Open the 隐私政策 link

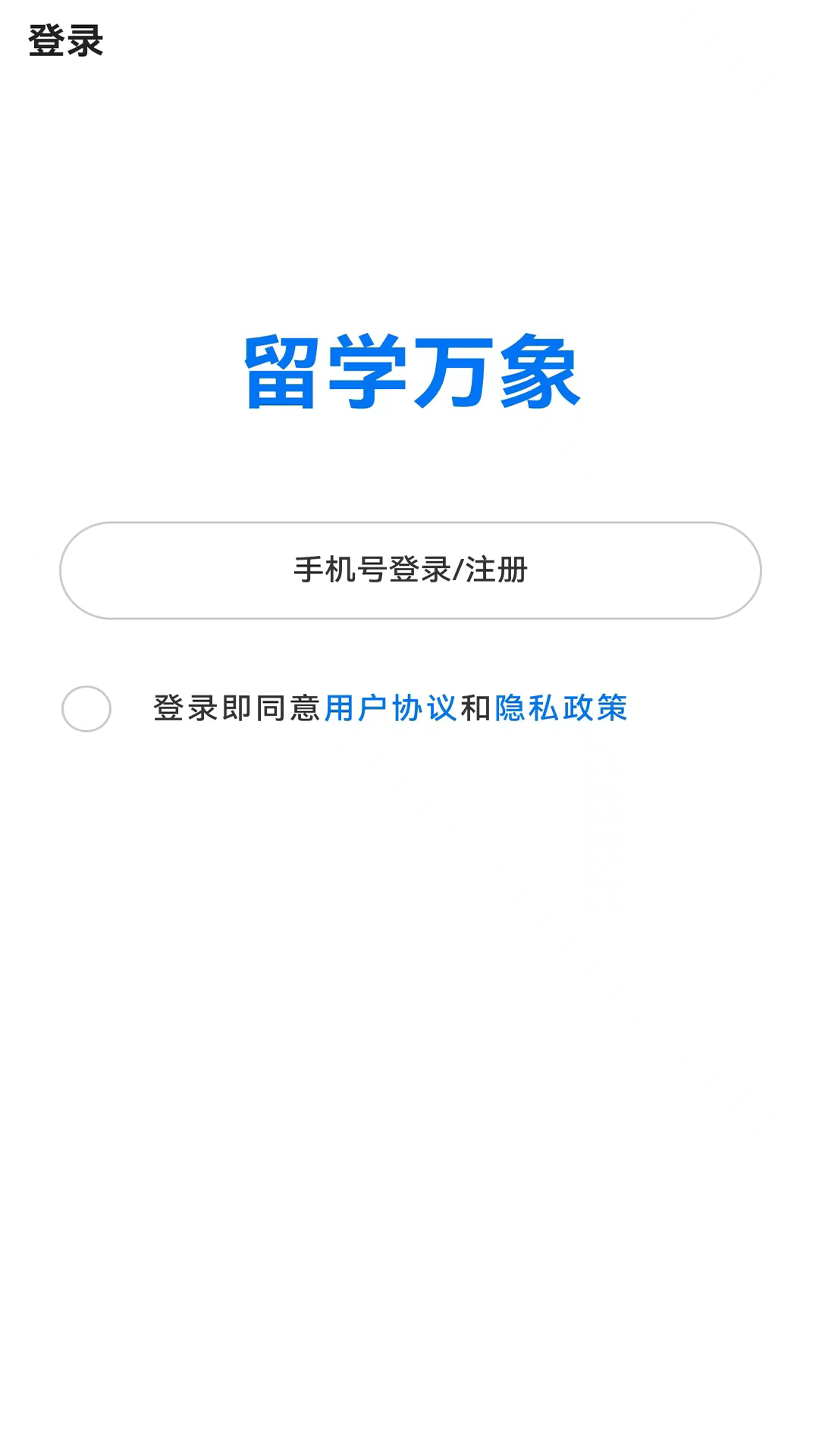[561, 708]
